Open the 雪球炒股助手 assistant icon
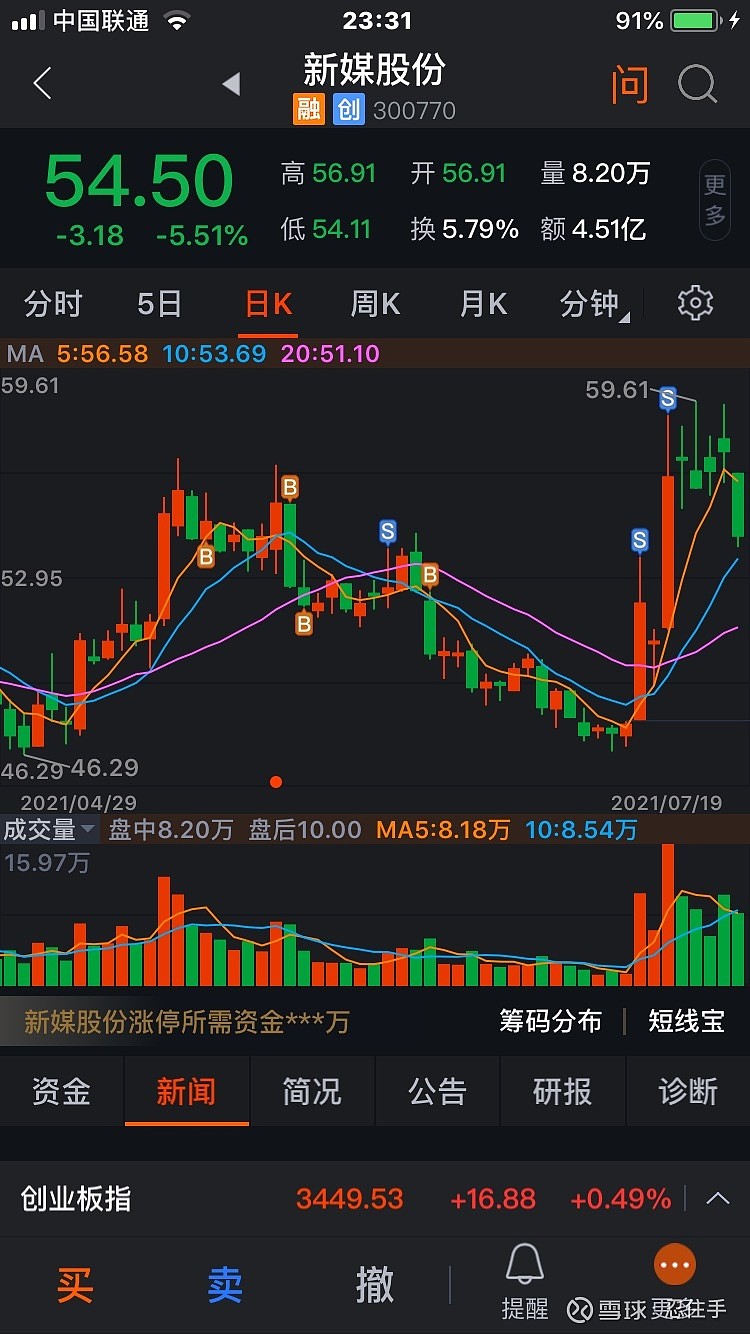The height and width of the screenshot is (1334, 750). (x=578, y=1310)
